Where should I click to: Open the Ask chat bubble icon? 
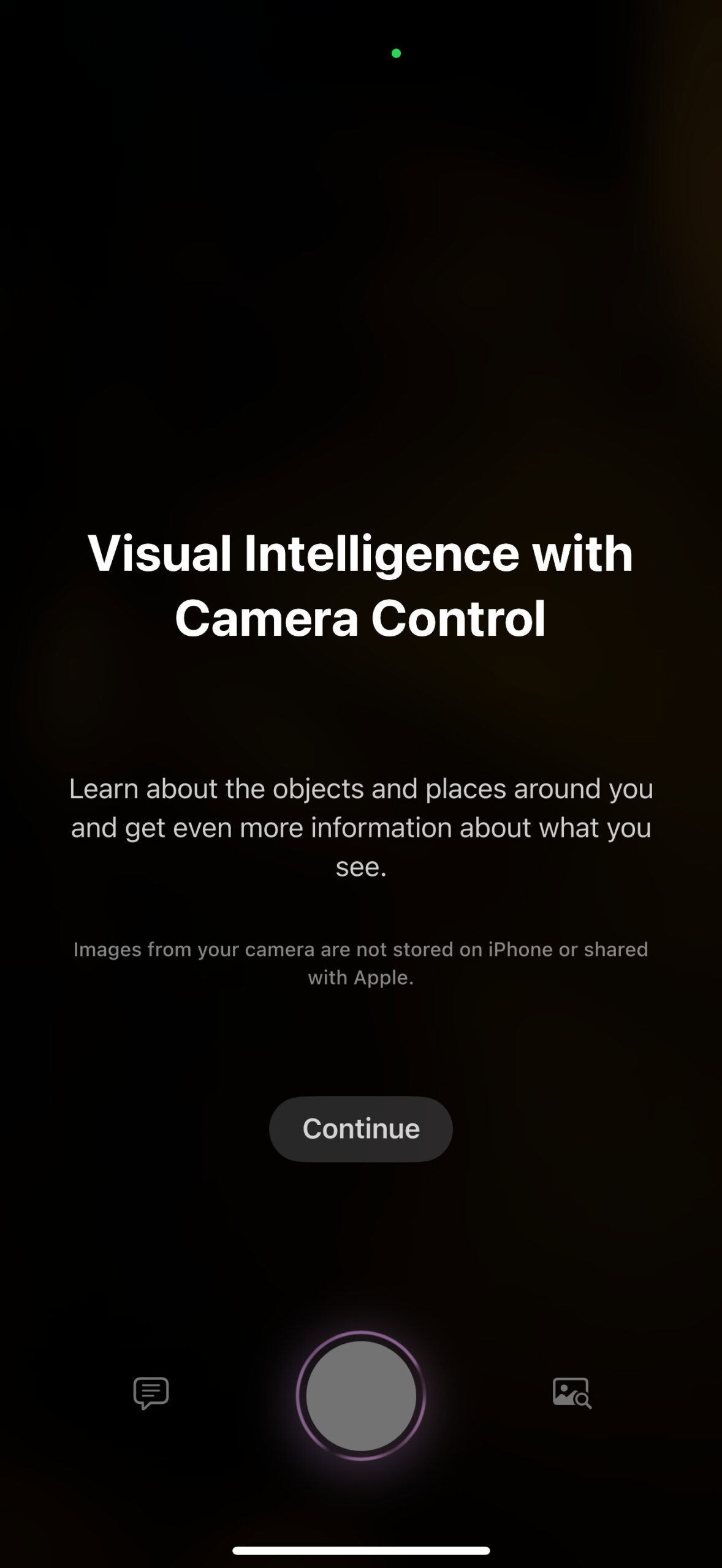tap(151, 1393)
